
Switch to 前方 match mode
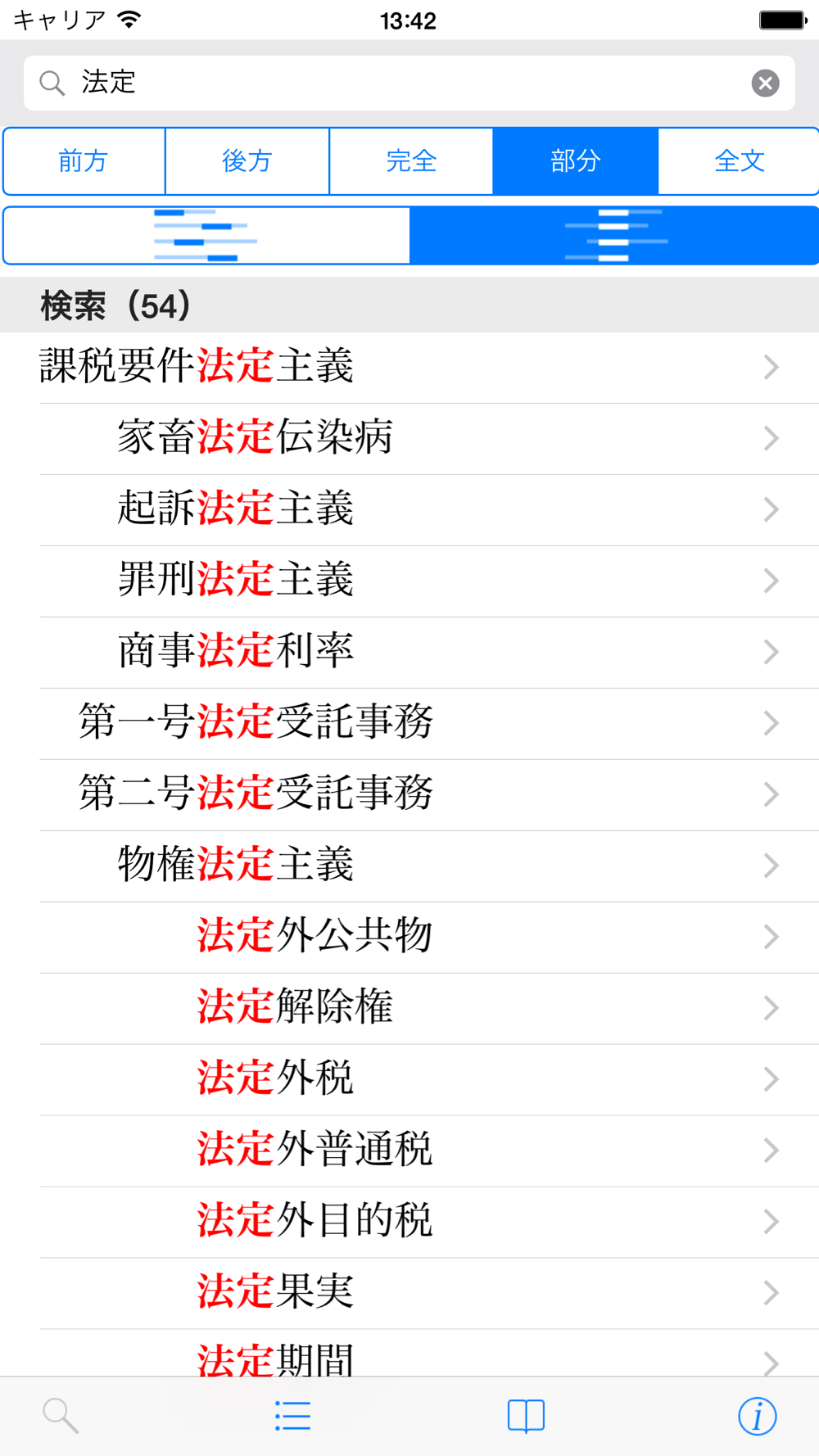click(x=84, y=161)
